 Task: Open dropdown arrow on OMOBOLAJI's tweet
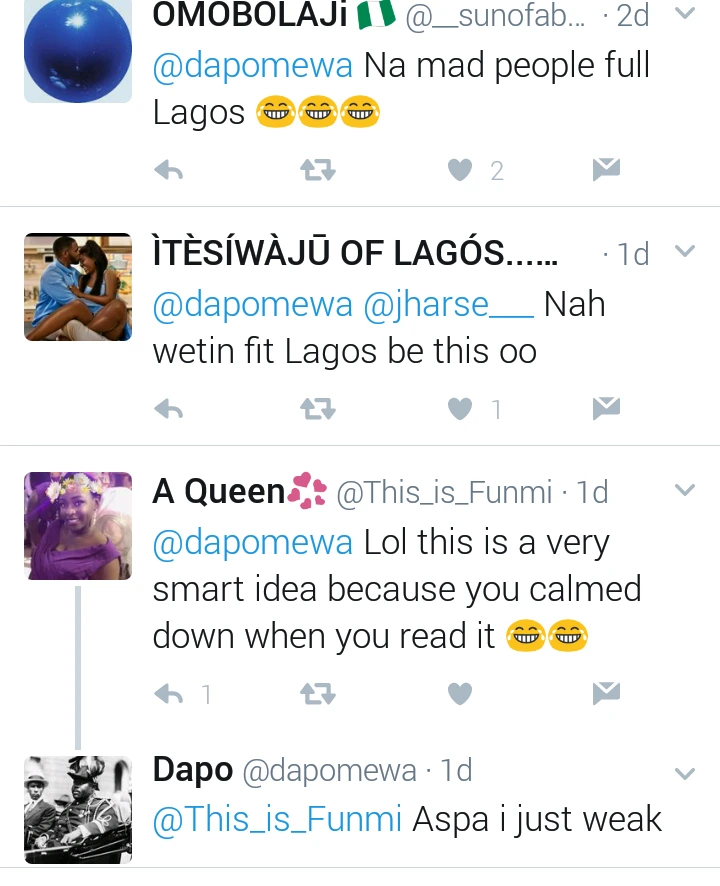point(685,14)
